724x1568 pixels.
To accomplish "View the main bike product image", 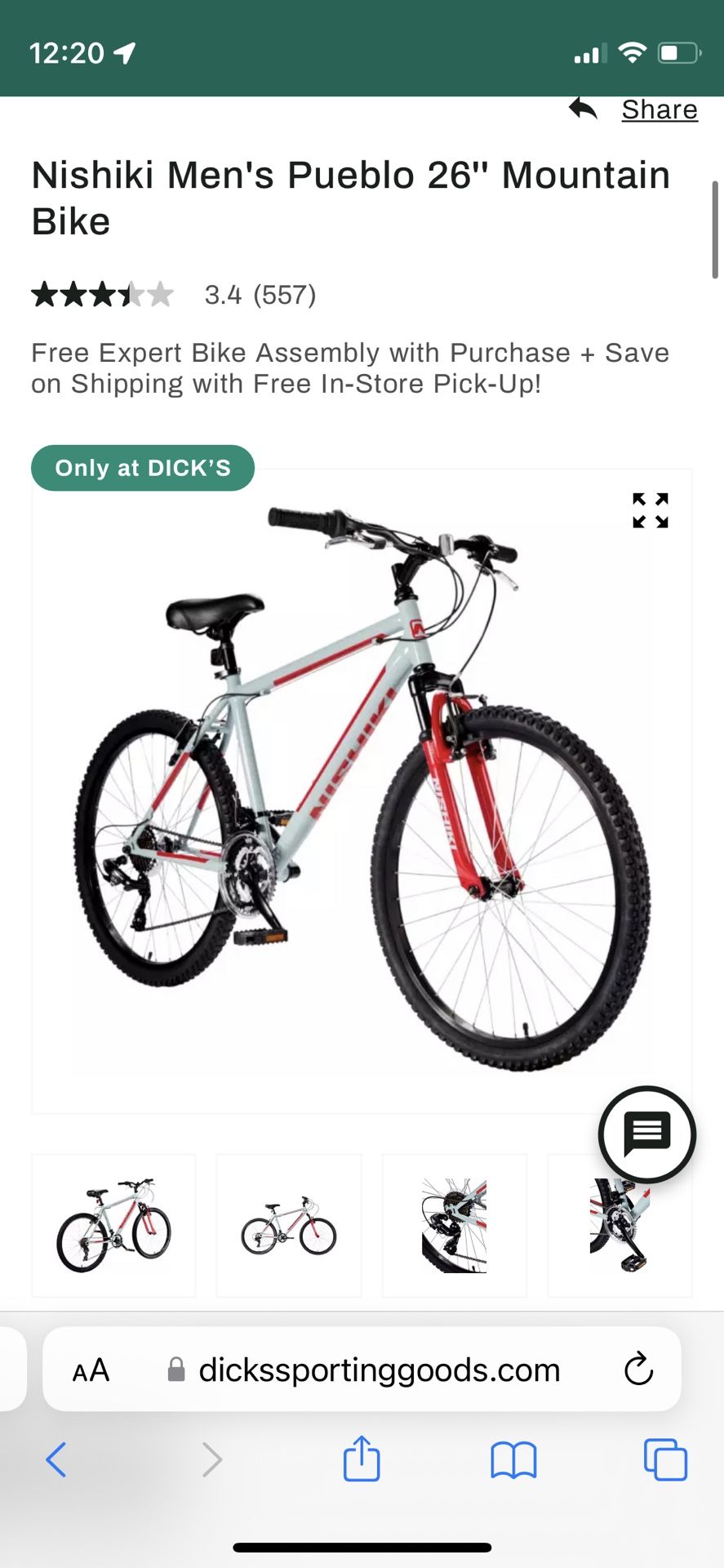I will (362, 791).
